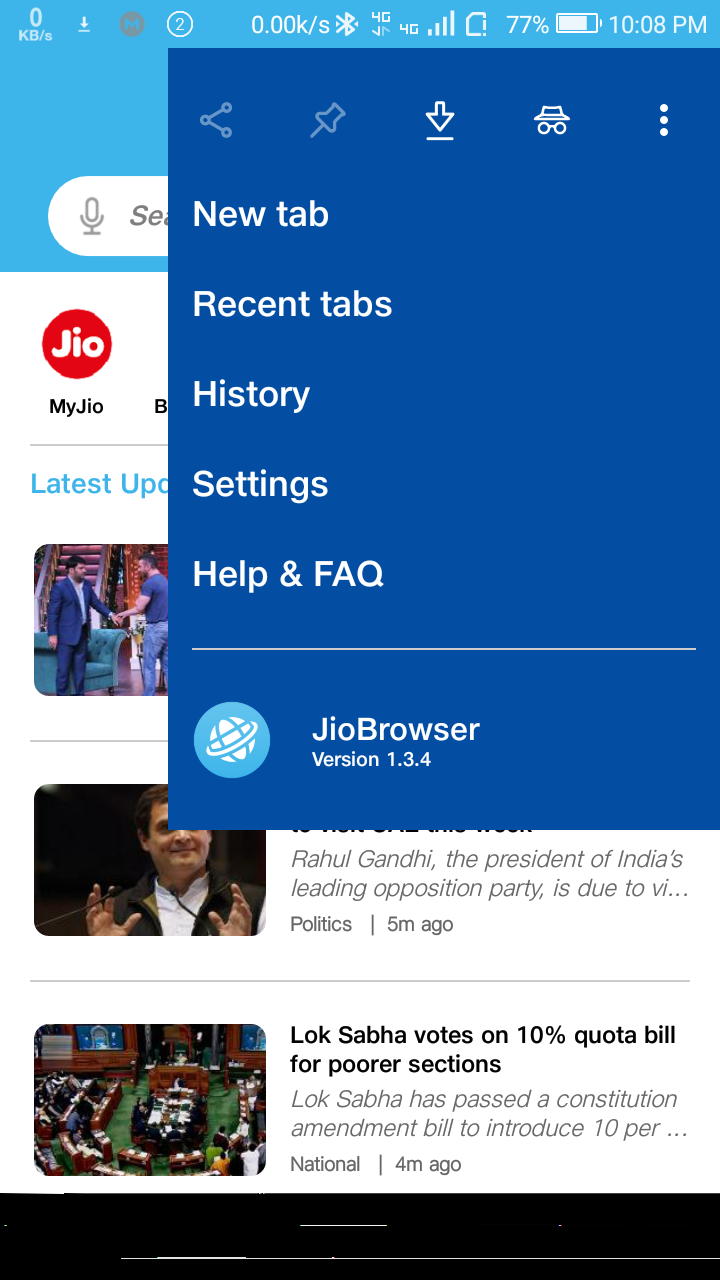Open a New tab
Image resolution: width=720 pixels, height=1280 pixels.
[x=260, y=214]
